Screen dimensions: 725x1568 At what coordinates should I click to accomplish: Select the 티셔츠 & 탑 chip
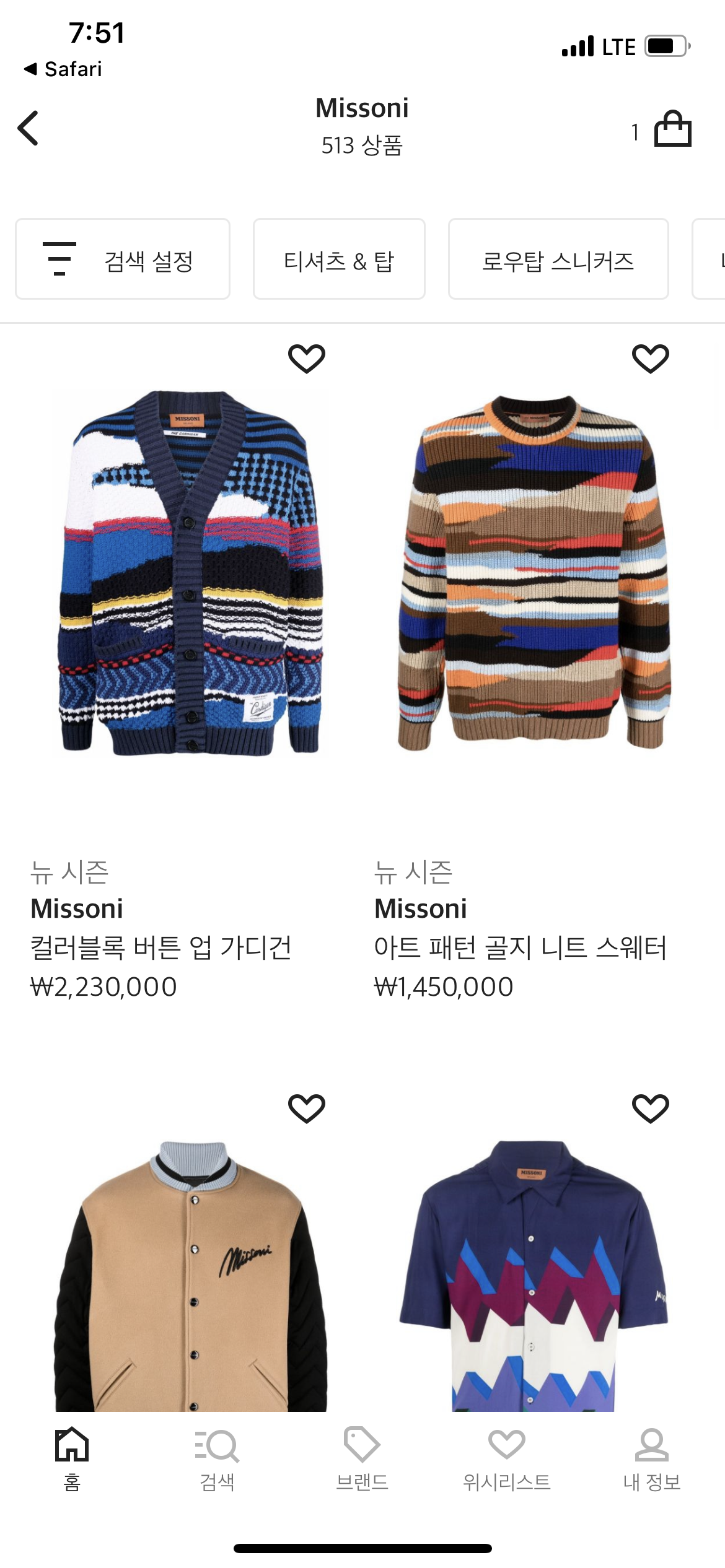[x=339, y=259]
